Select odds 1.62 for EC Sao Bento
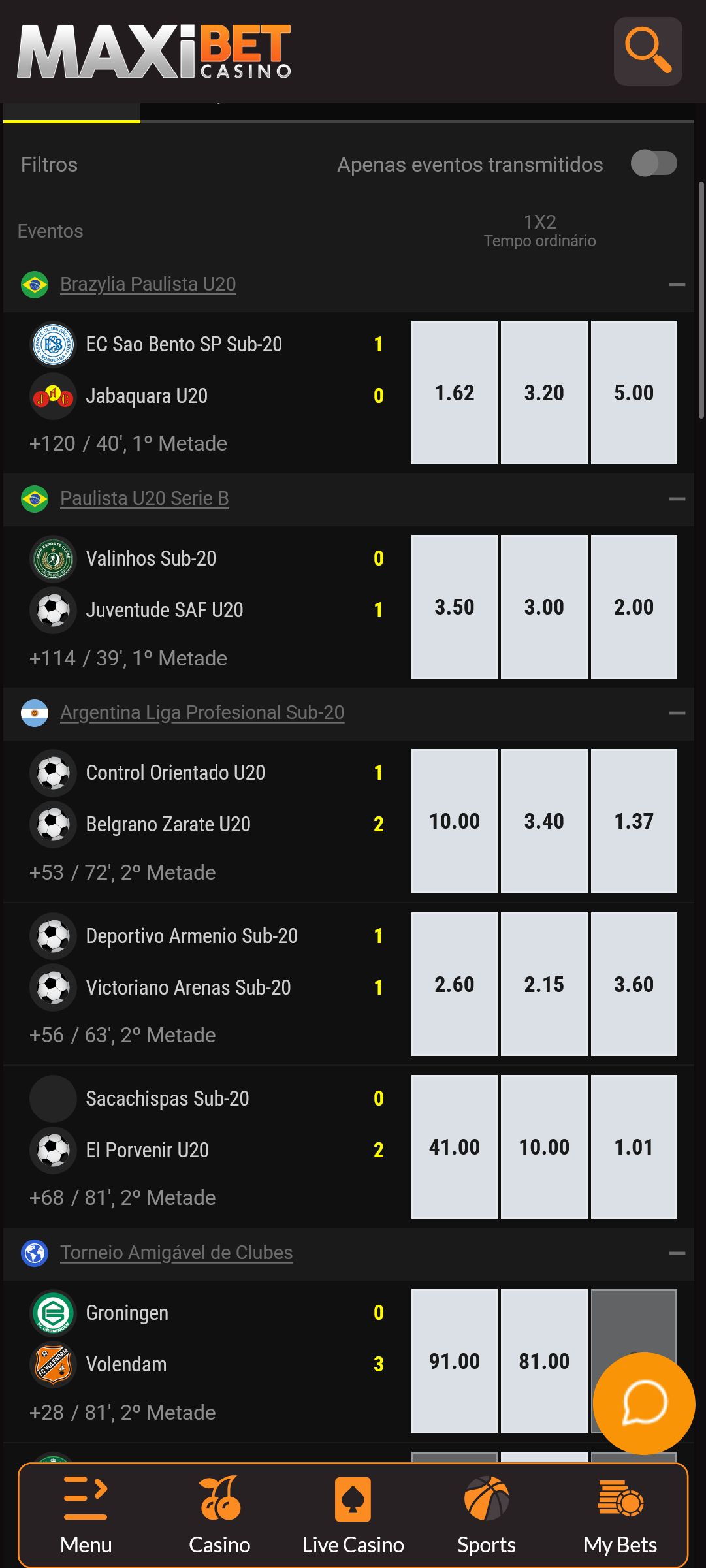 (455, 392)
